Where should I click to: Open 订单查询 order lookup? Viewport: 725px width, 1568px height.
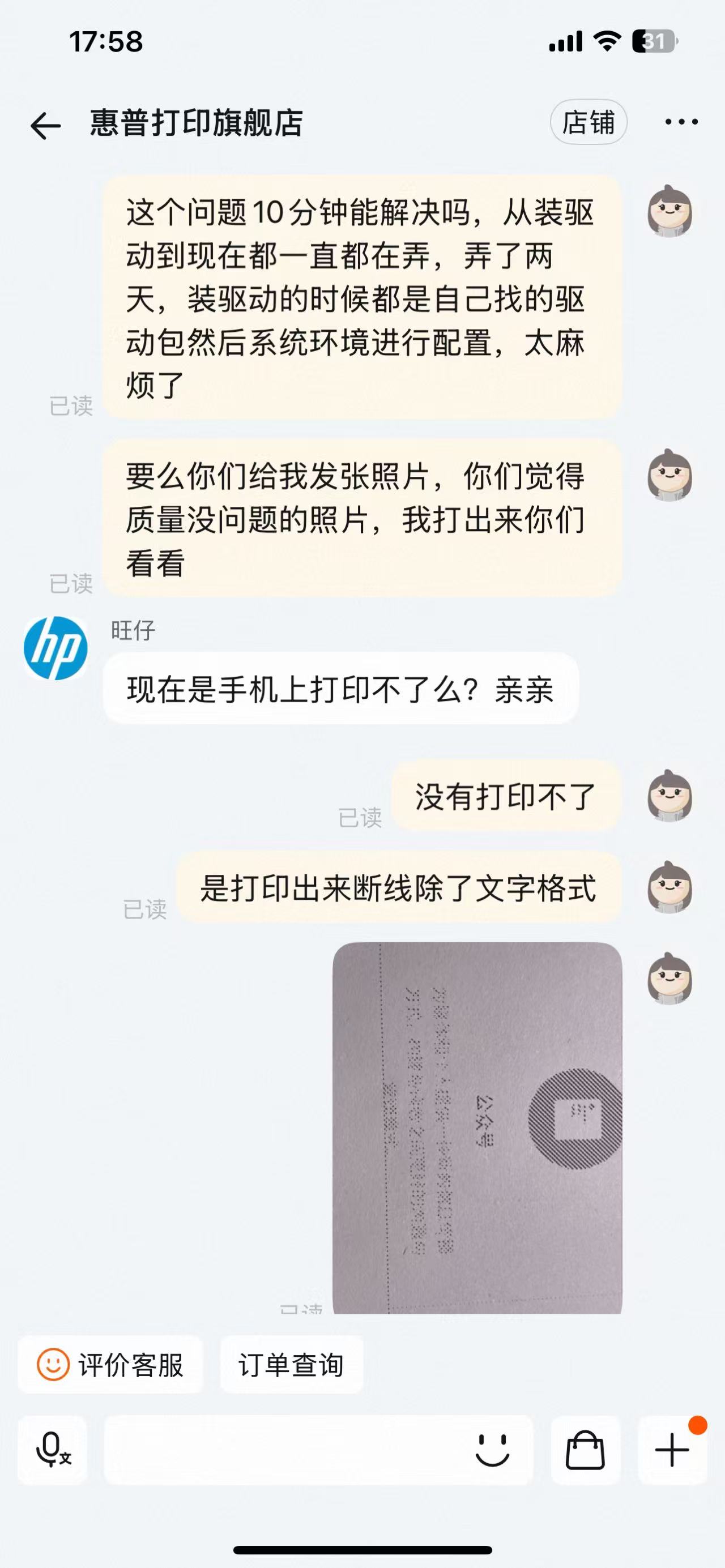291,1365
